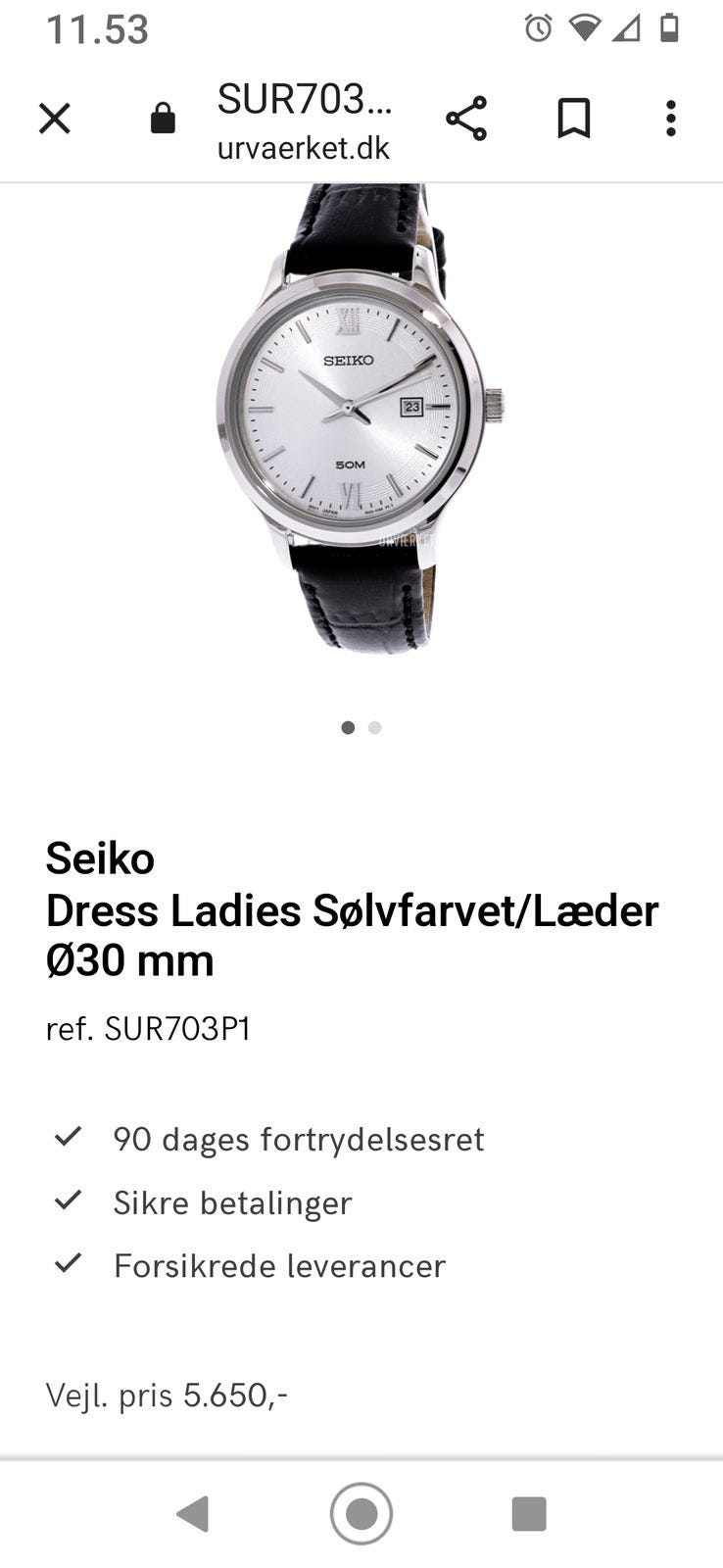Tap the Sikre betalinger checkmark
This screenshot has width=723, height=1568.
click(x=69, y=1201)
